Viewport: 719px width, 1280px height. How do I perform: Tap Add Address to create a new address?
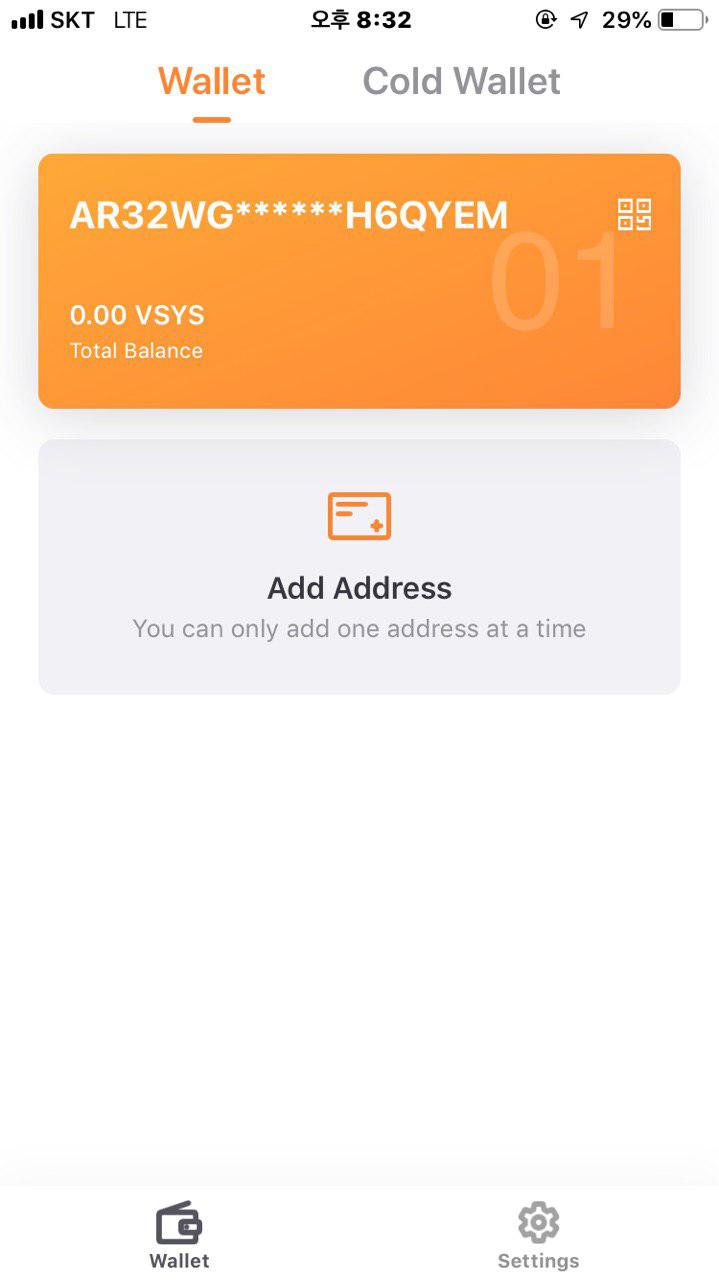[359, 567]
